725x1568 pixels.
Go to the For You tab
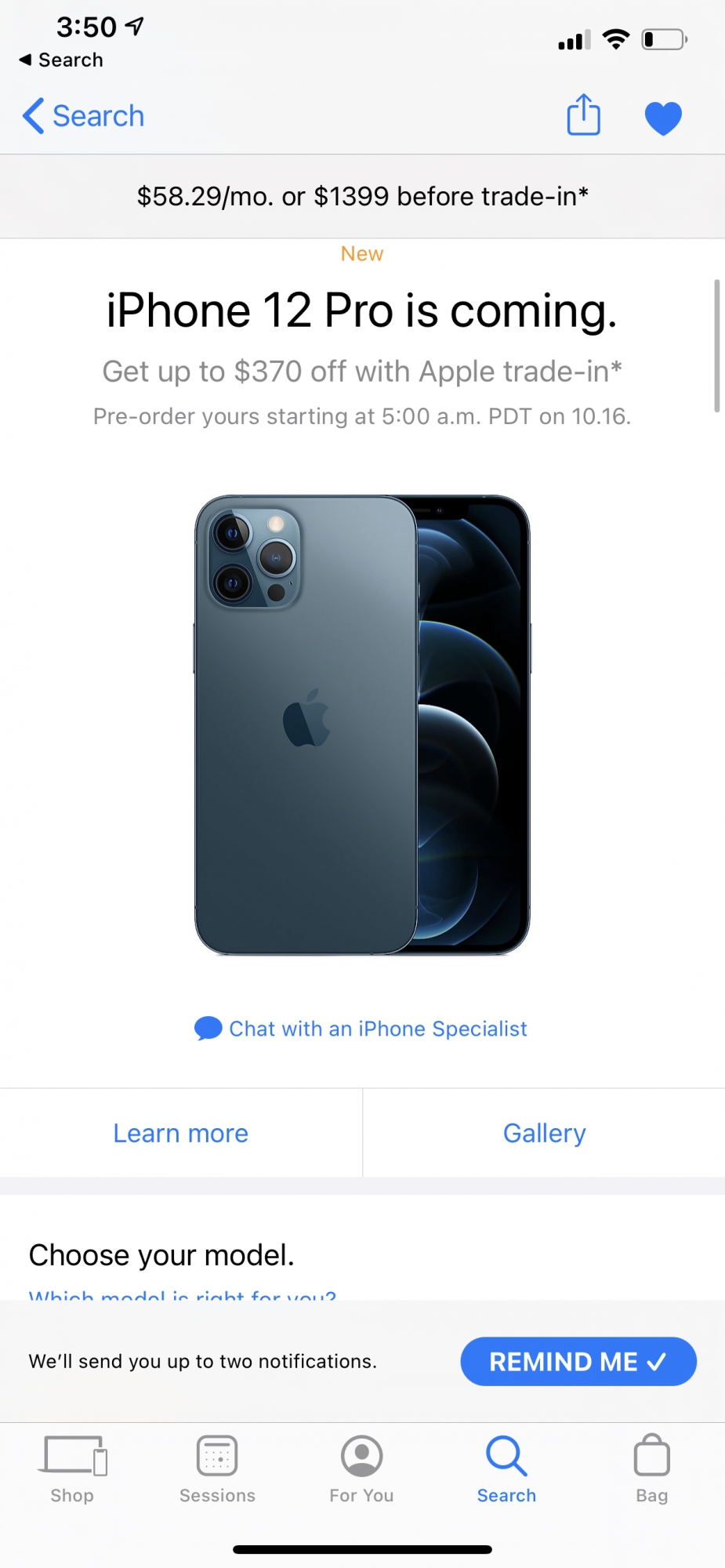point(361,1469)
